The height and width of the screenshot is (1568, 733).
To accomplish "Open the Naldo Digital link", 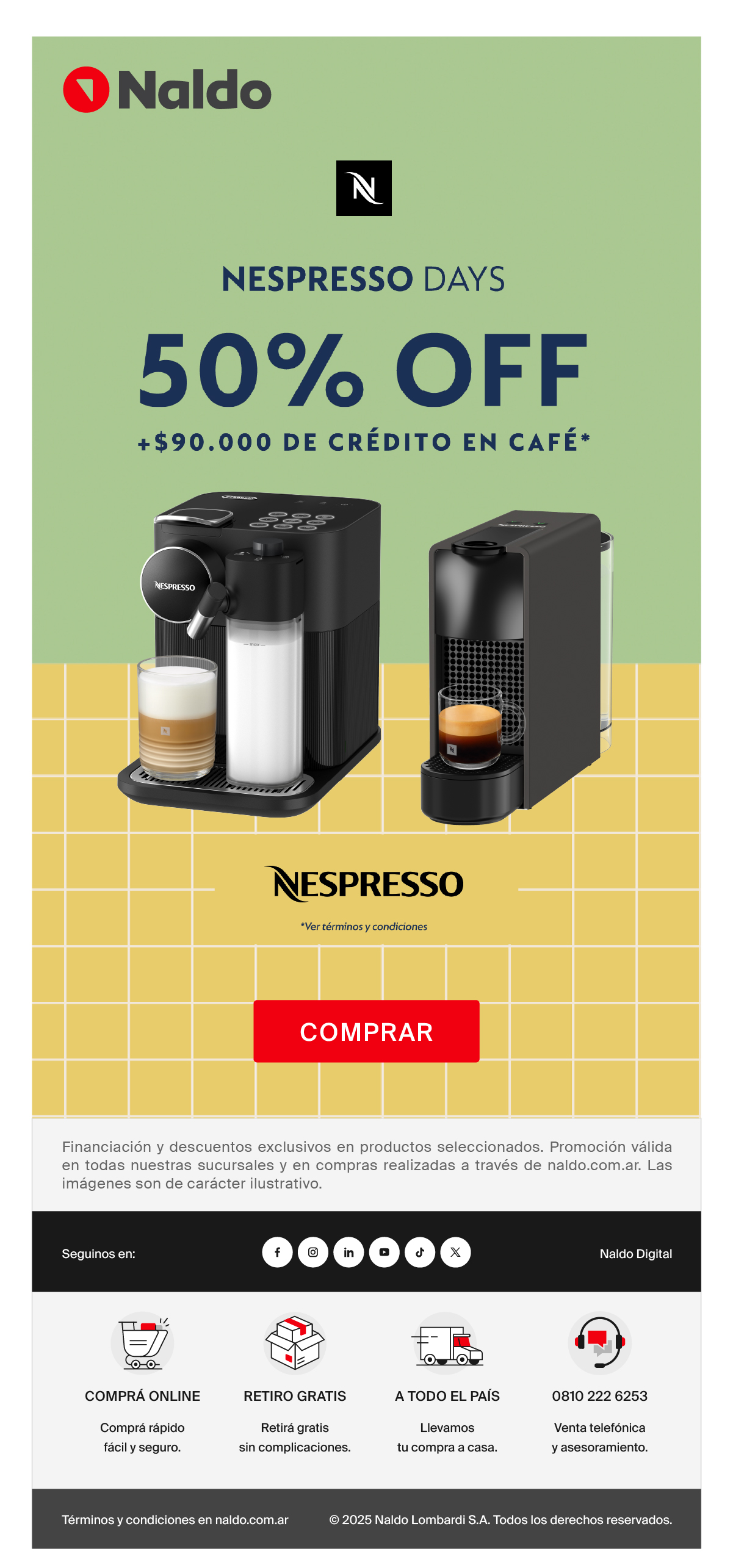I will tap(635, 1253).
